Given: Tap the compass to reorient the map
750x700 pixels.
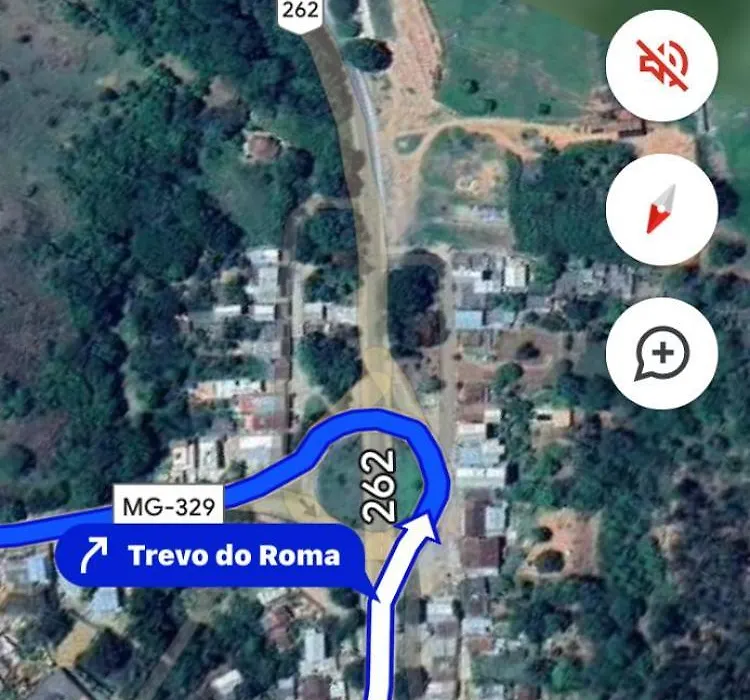Looking at the screenshot, I should (661, 210).
